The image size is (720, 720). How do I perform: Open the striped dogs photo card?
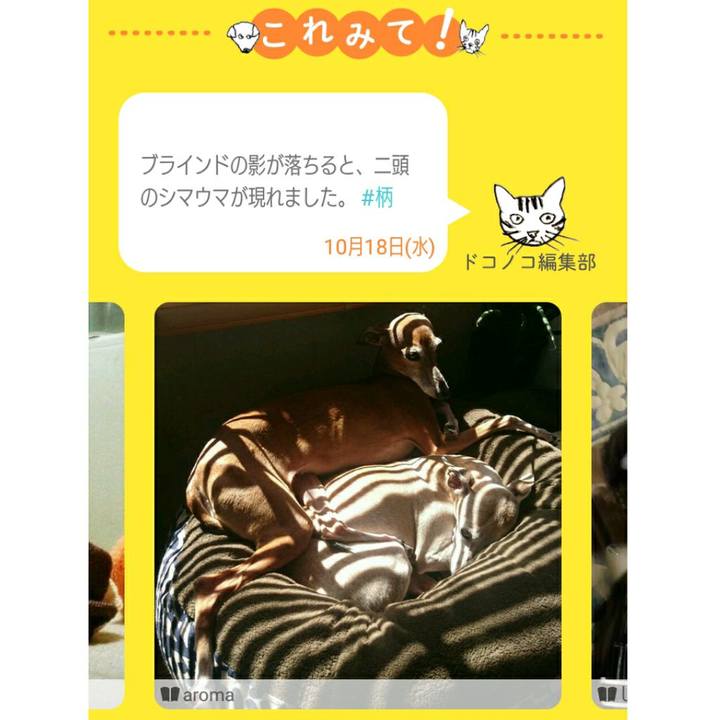(358, 490)
